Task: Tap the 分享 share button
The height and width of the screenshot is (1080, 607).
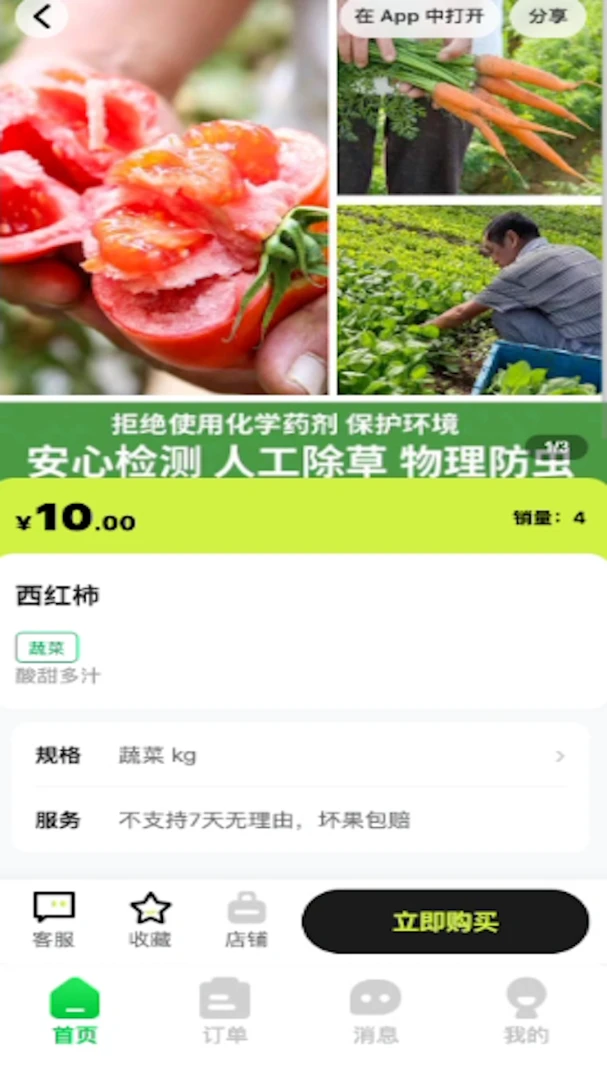Action: point(548,17)
